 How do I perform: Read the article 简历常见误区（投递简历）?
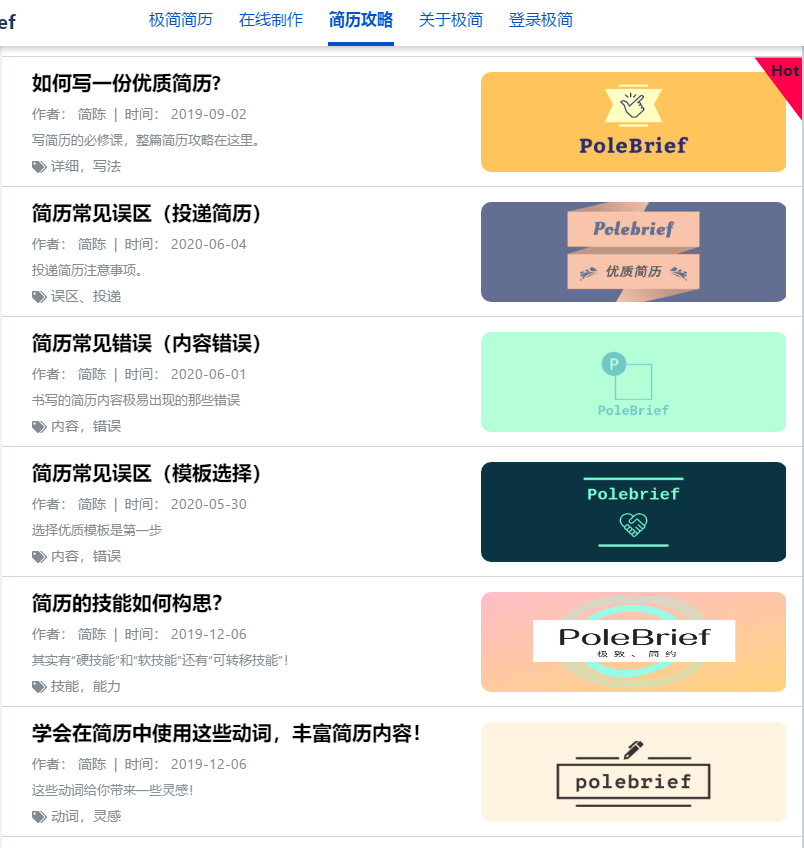coord(147,214)
